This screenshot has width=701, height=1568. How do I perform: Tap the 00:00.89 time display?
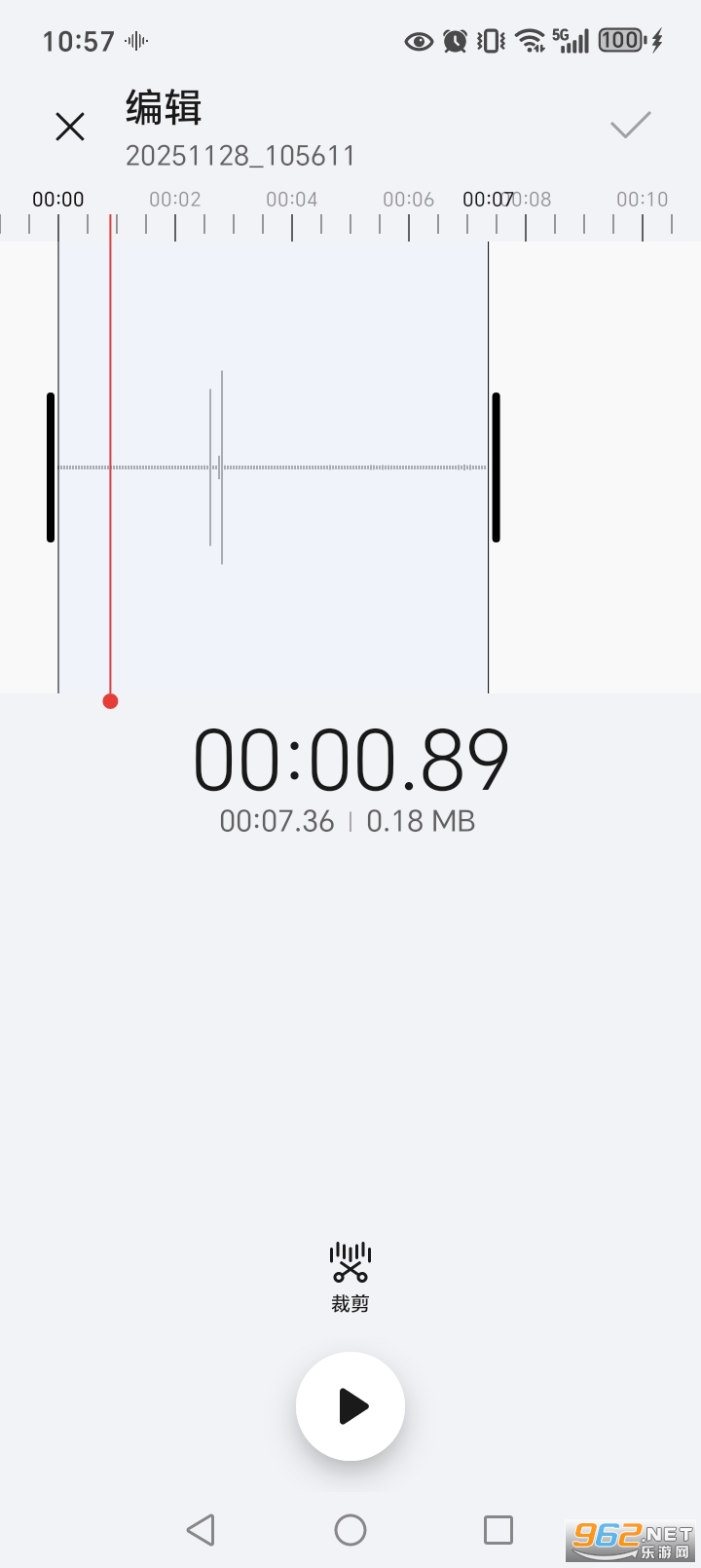click(x=350, y=760)
